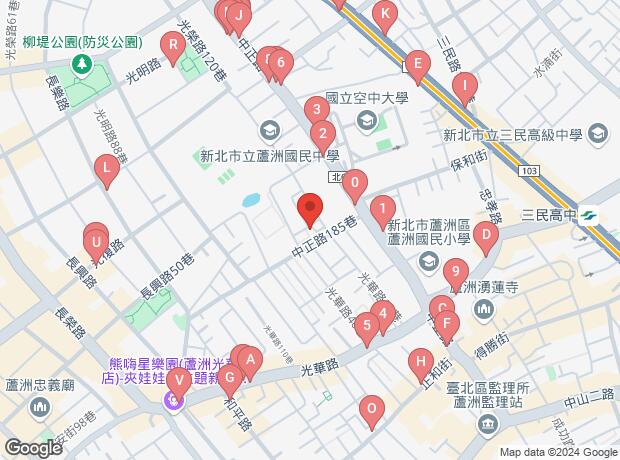The height and width of the screenshot is (460, 620).
Task: Tap the marker labeled H
Action: coord(421,360)
